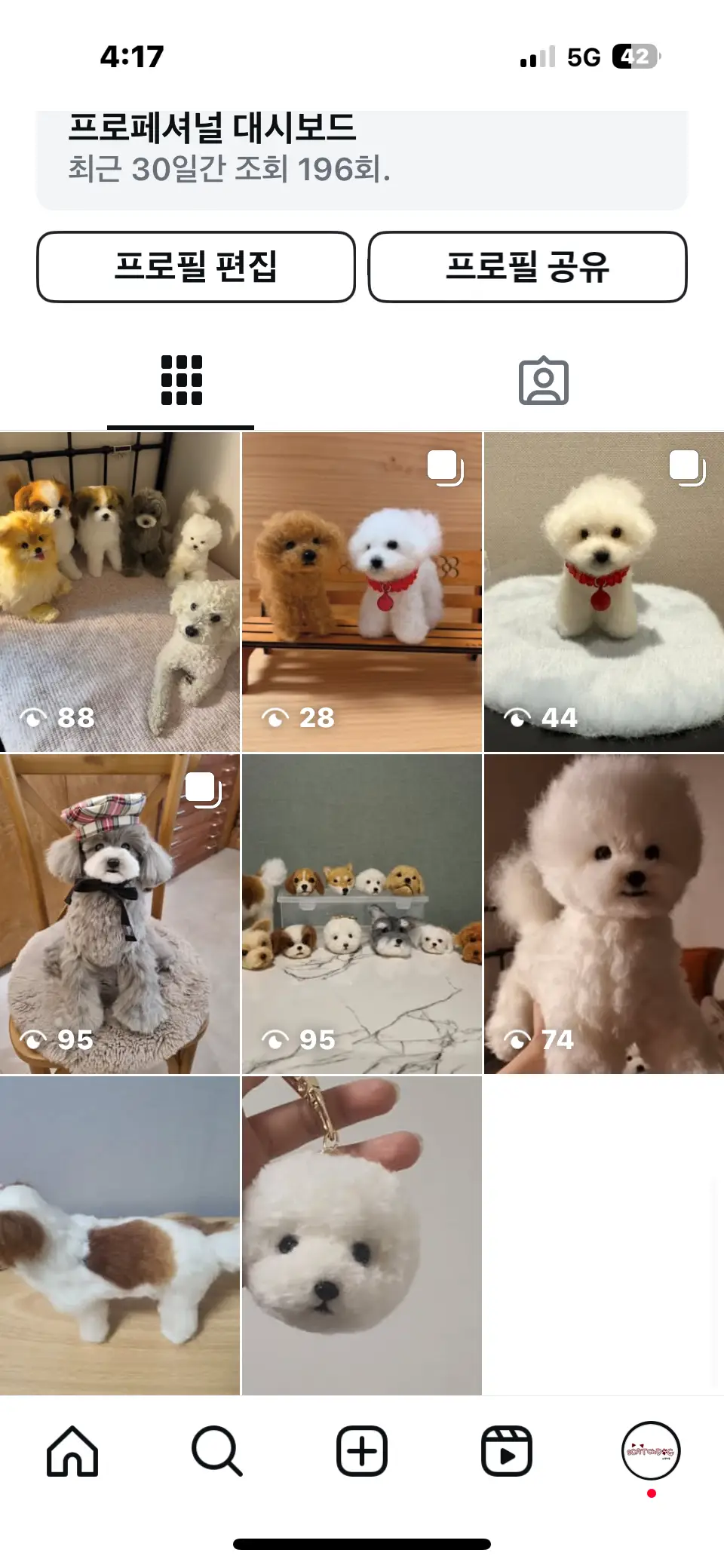Open the dog heads on shelf post
Image resolution: width=724 pixels, height=1568 pixels.
[362, 914]
